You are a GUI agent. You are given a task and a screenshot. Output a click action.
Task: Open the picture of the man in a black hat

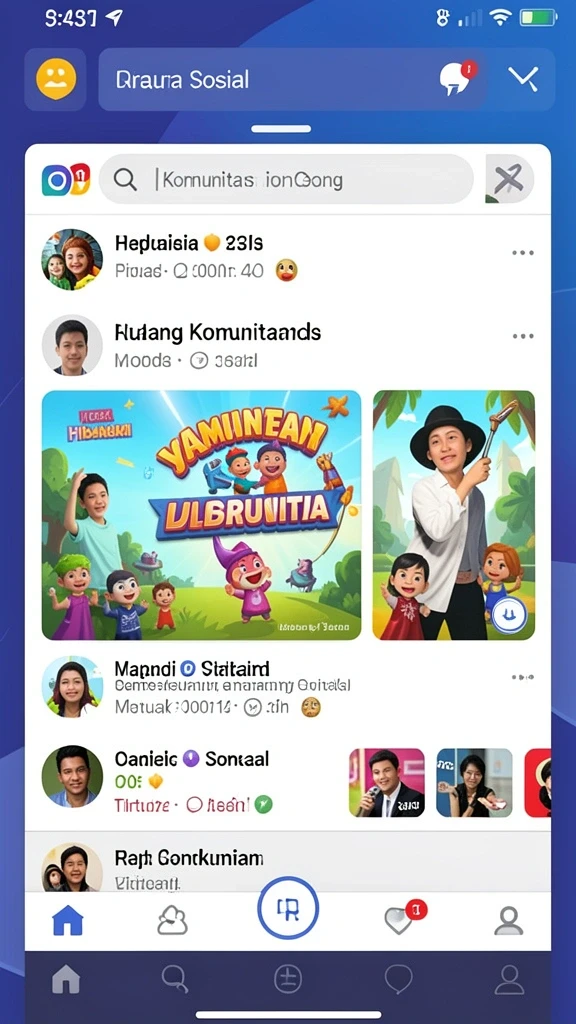coord(454,515)
